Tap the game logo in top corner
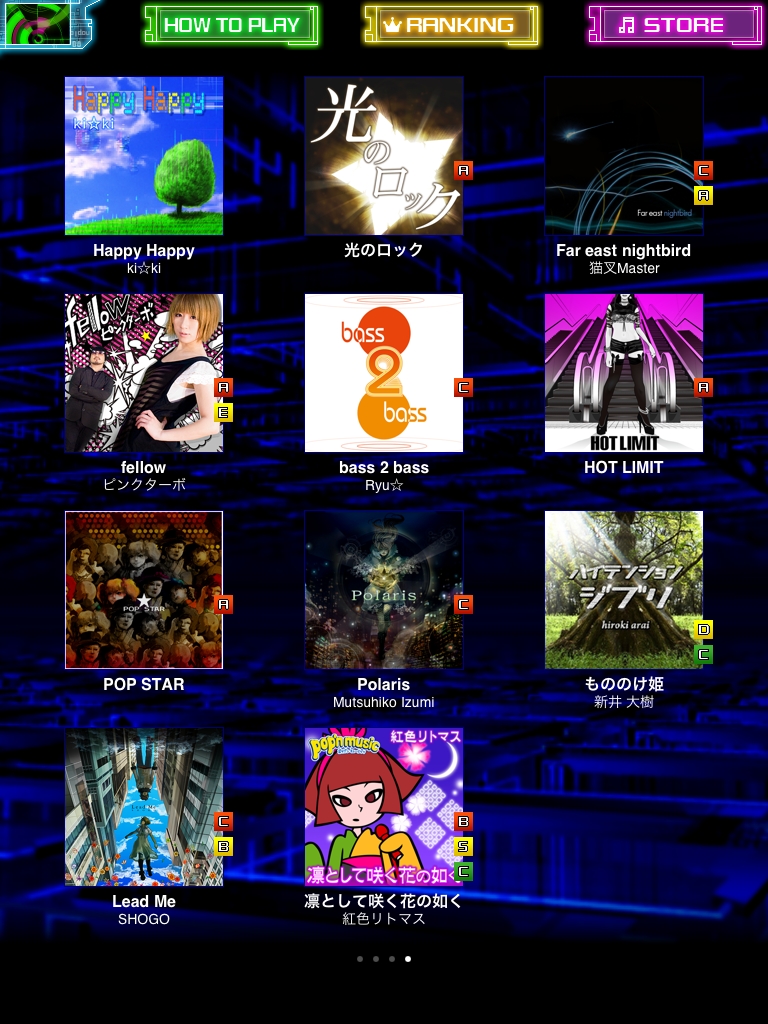 pos(46,24)
